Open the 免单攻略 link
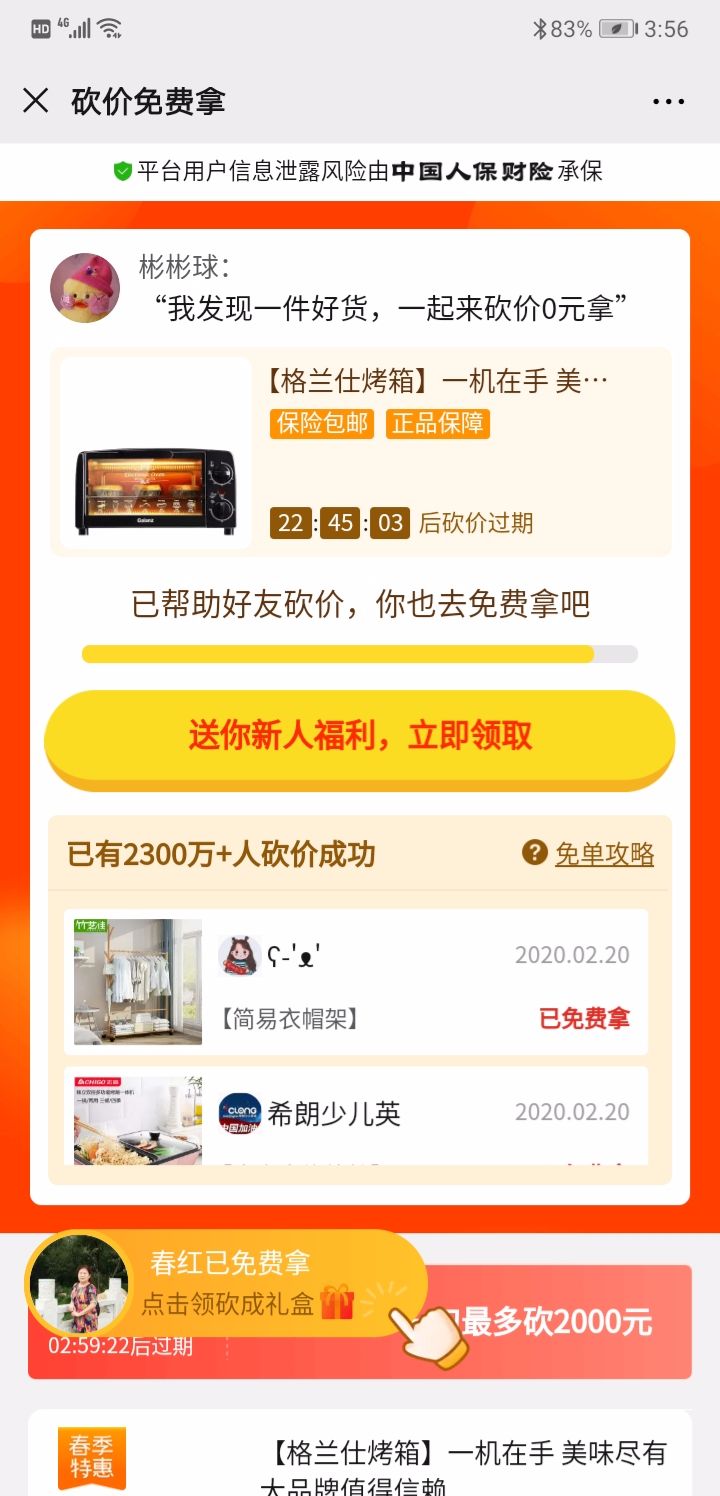 point(590,854)
